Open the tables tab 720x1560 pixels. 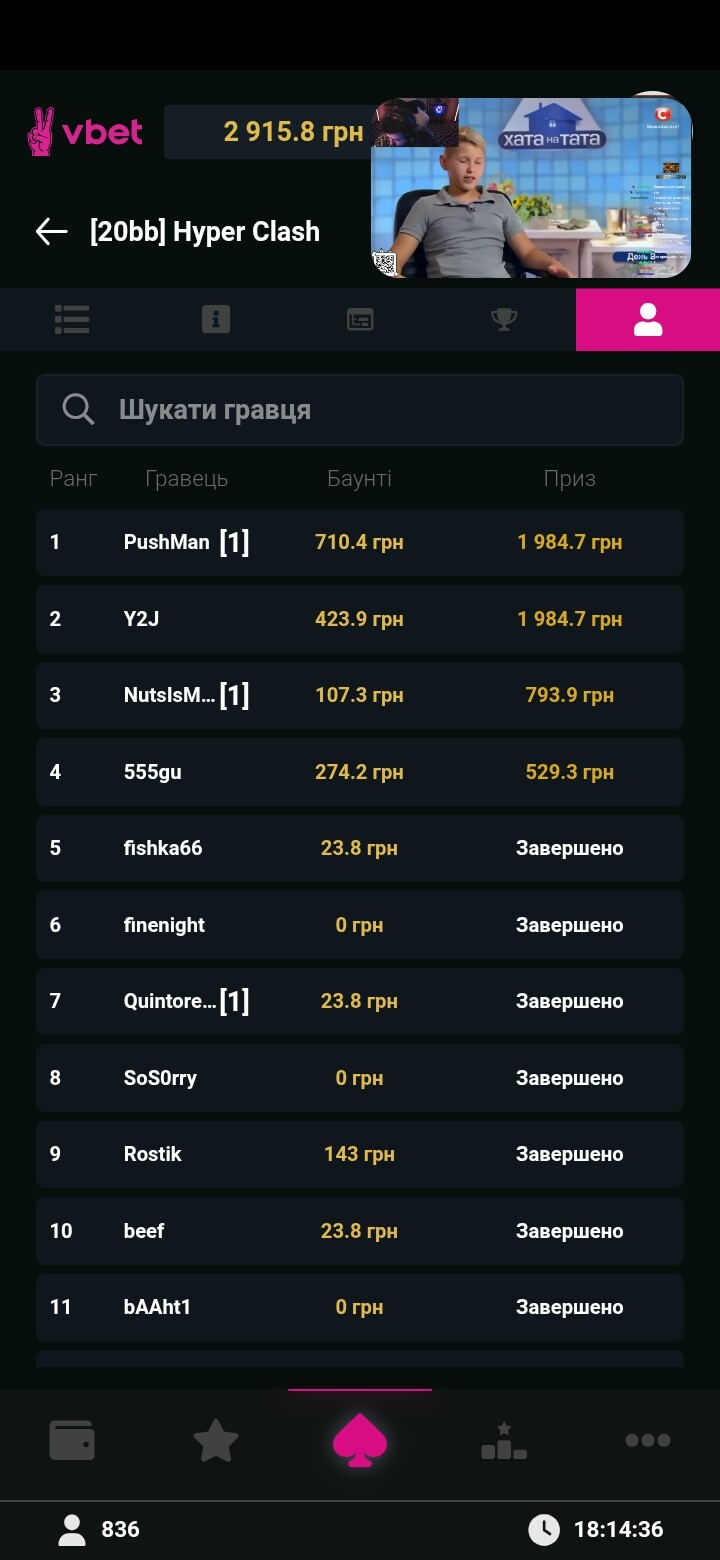click(360, 319)
